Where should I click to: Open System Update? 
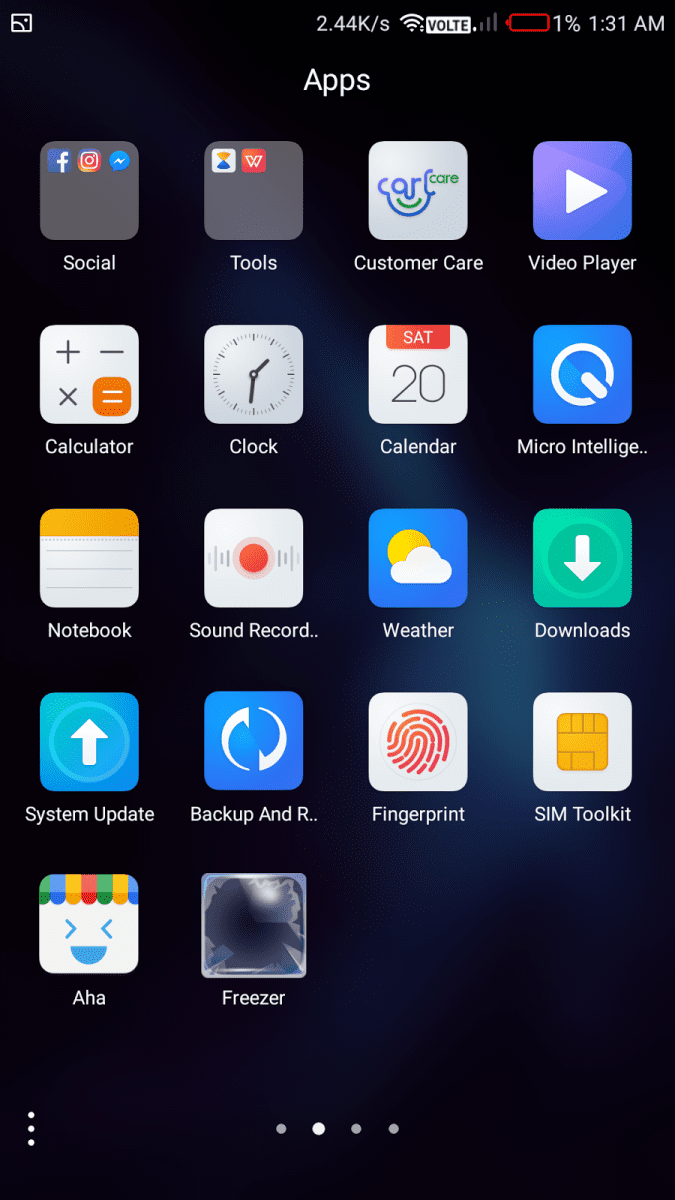point(89,742)
